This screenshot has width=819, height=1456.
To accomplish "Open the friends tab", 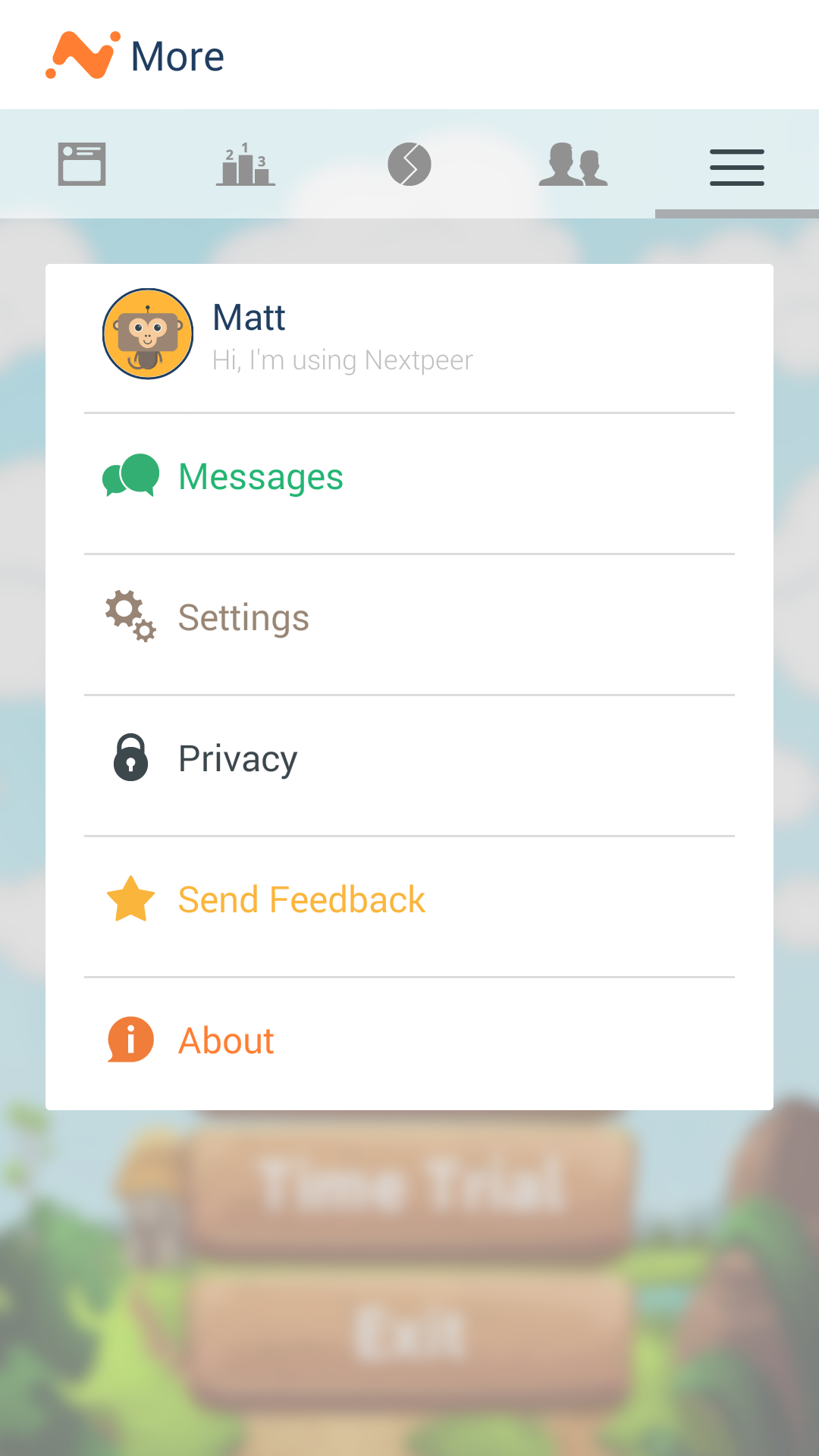I will point(573,164).
